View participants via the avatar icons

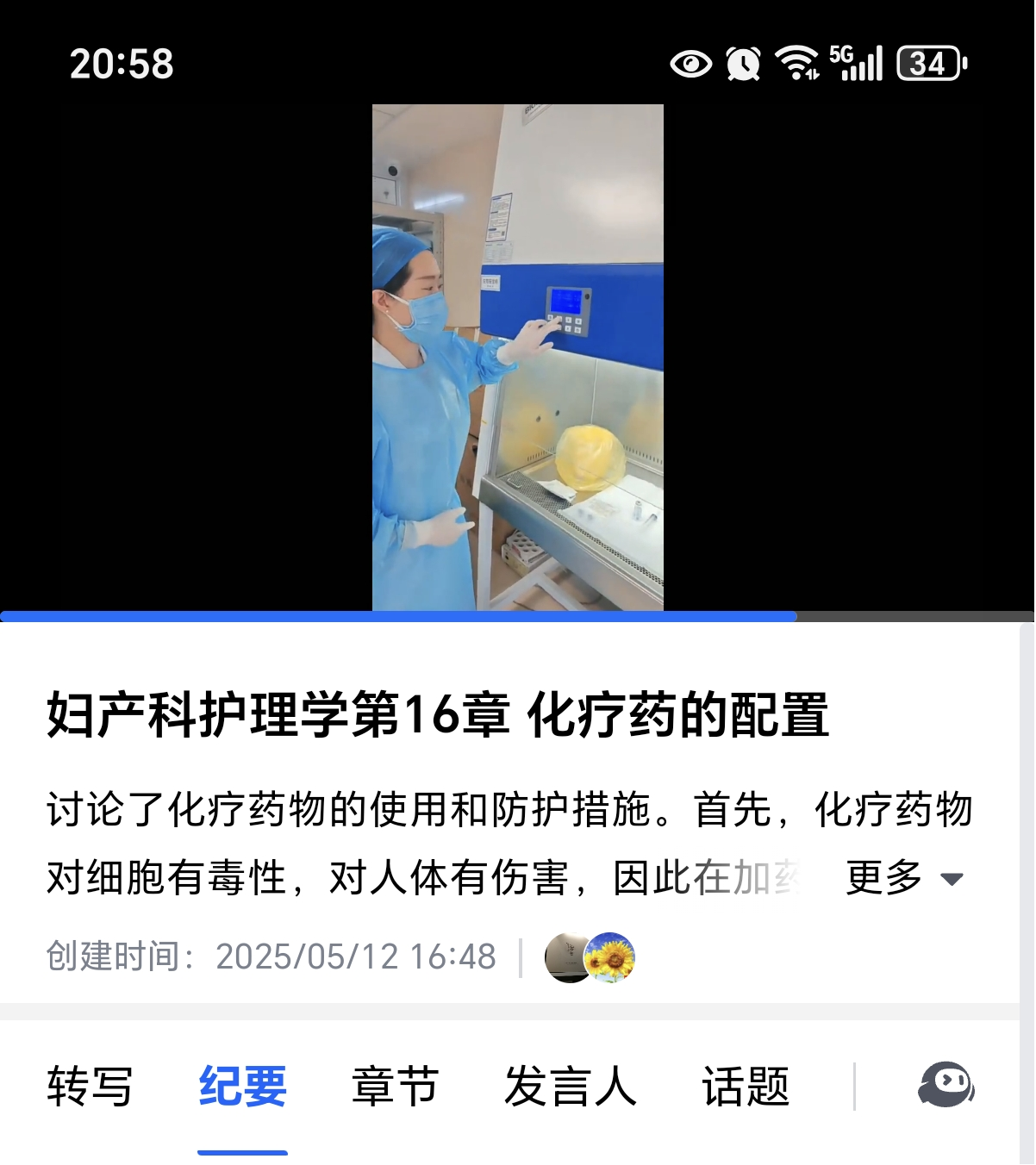[590, 956]
